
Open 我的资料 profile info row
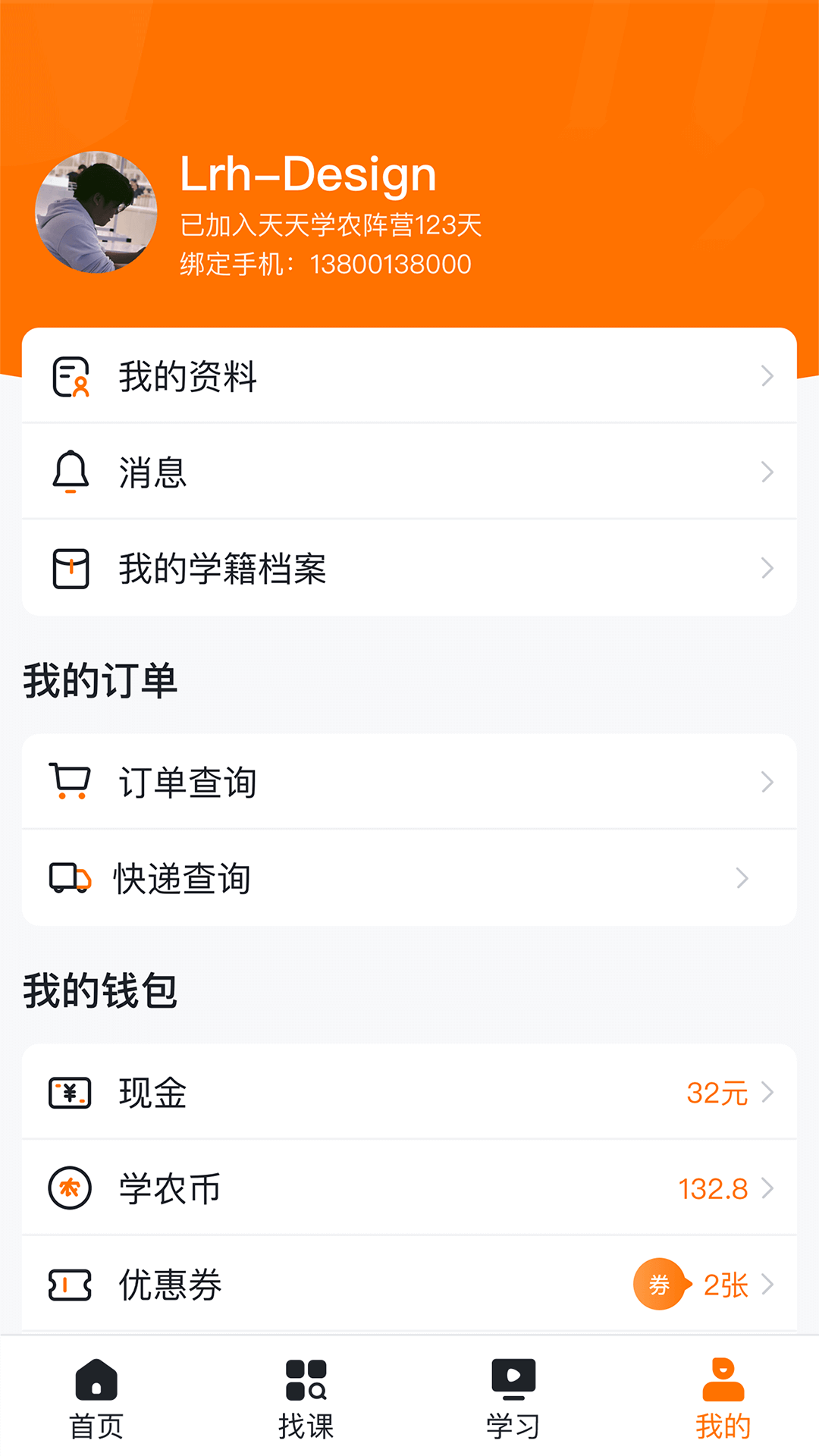[409, 376]
